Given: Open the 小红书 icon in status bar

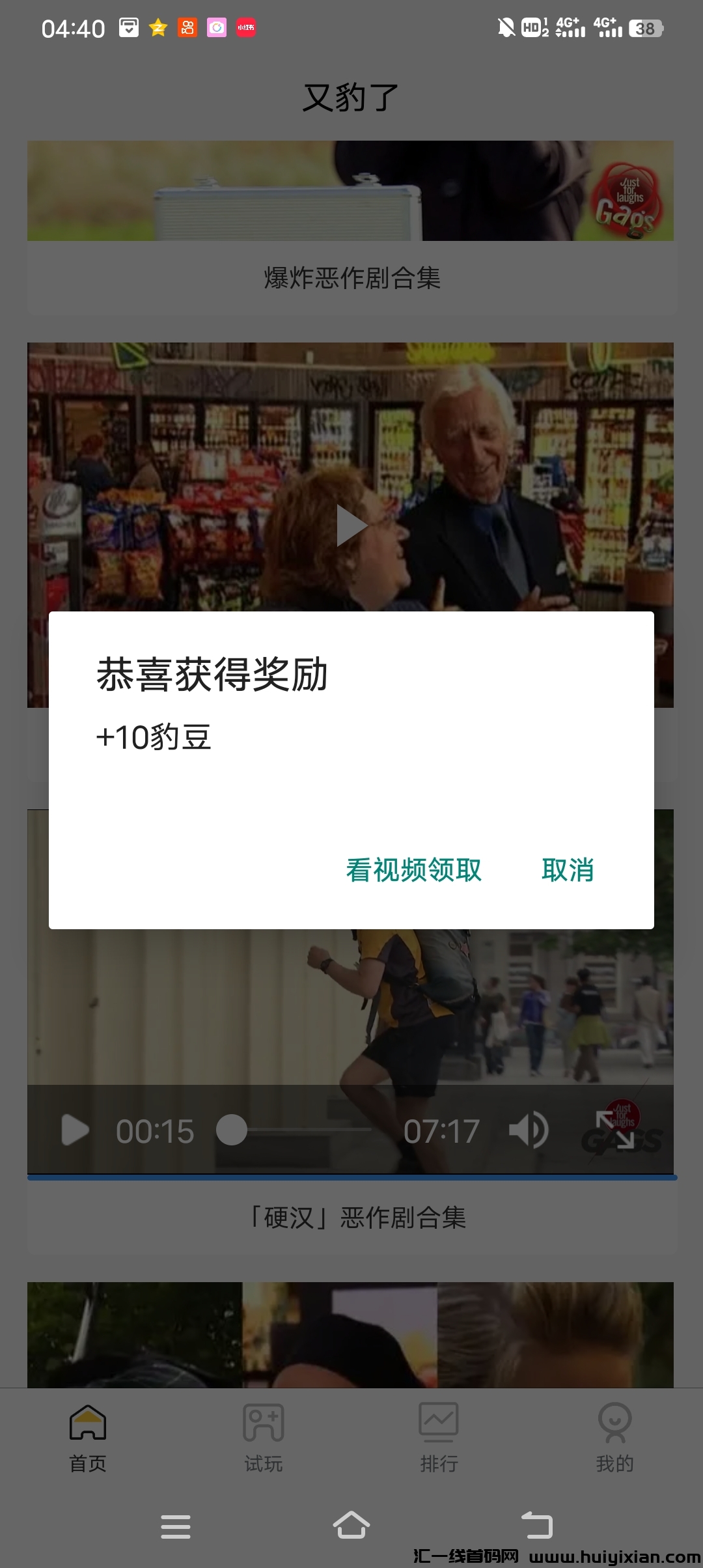Looking at the screenshot, I should pyautogui.click(x=246, y=27).
